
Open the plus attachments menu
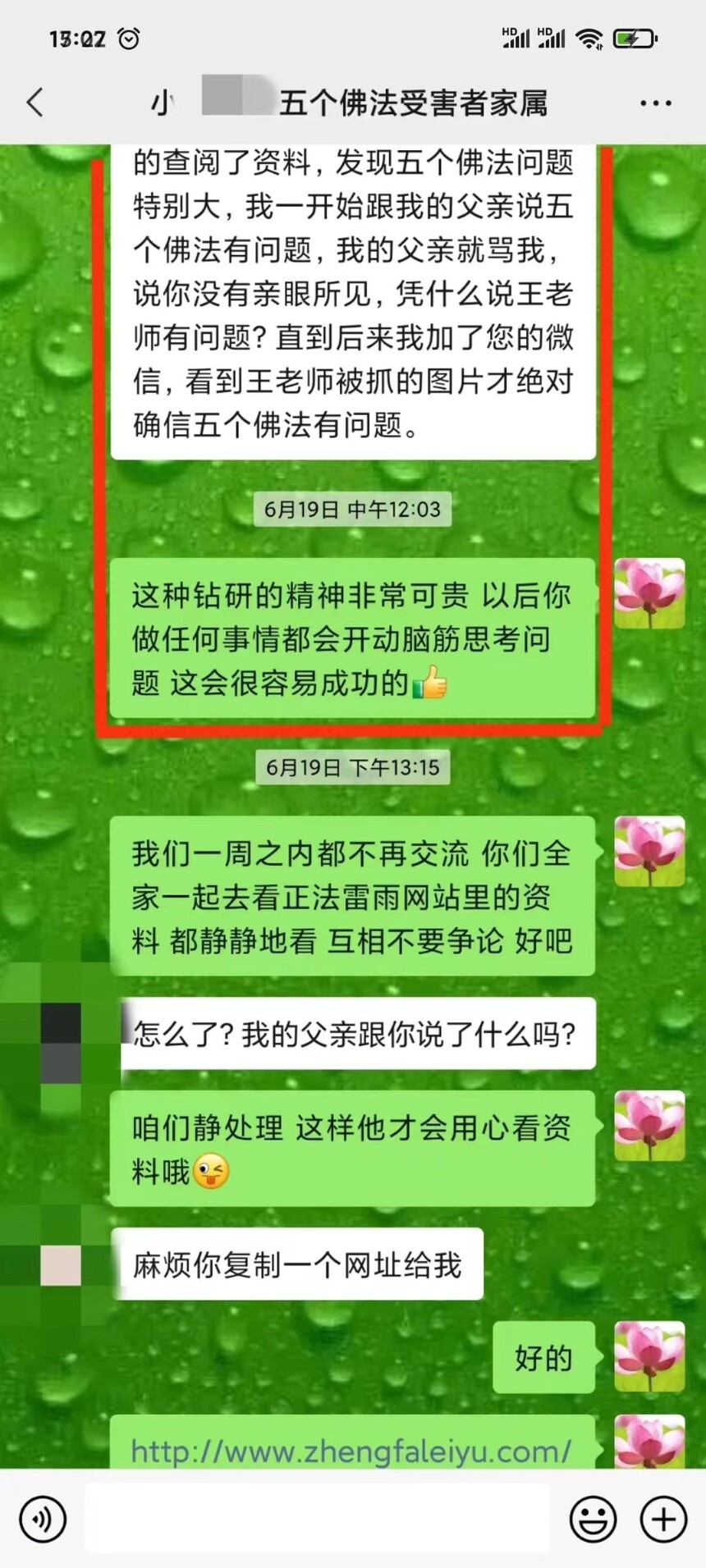(663, 1520)
